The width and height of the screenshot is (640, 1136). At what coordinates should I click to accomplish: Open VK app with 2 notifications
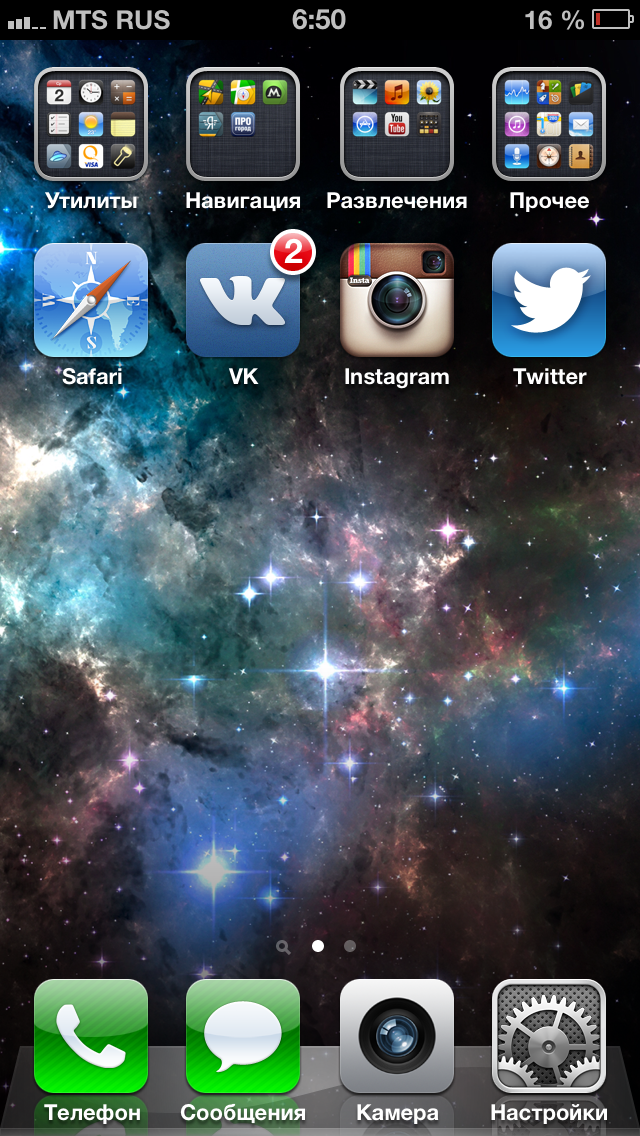(x=243, y=300)
